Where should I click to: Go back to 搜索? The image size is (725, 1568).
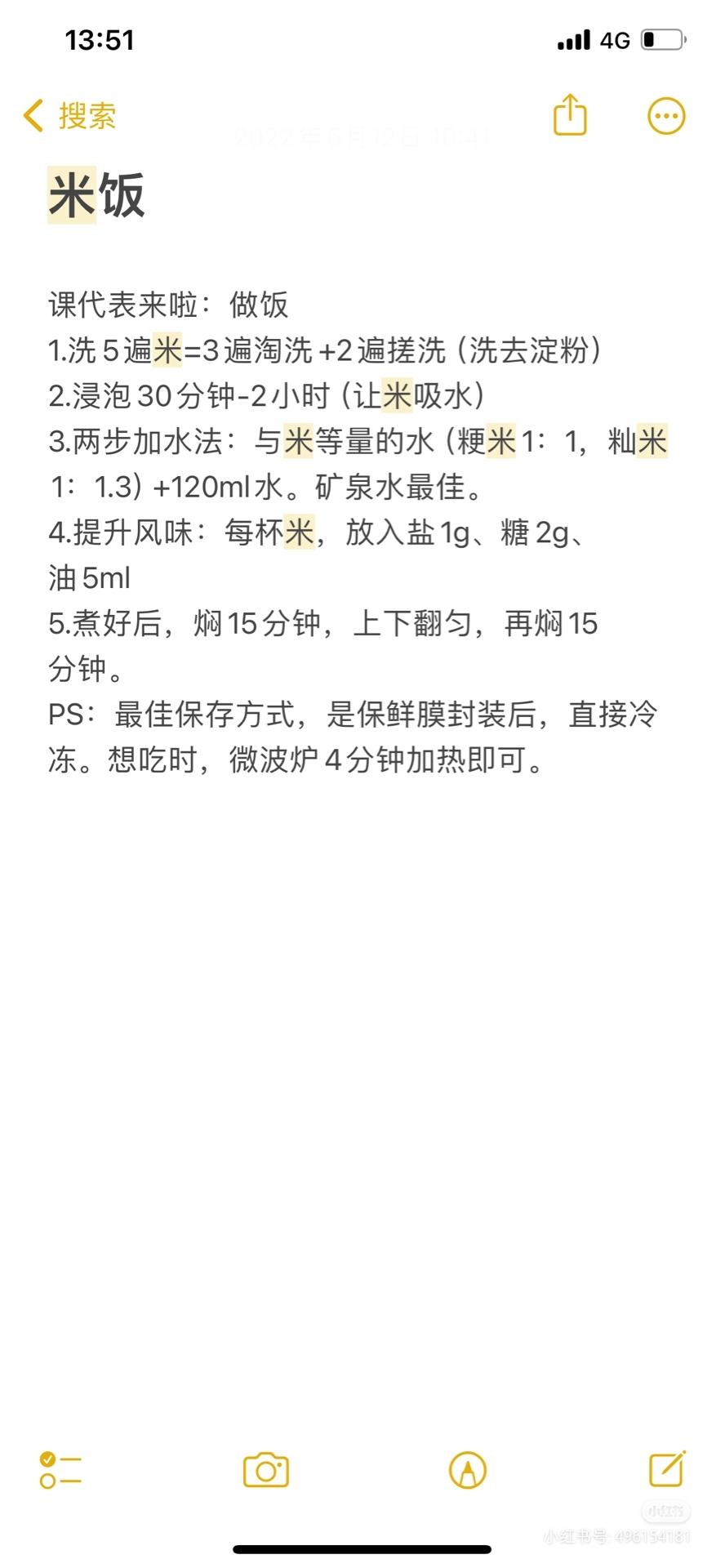point(70,116)
